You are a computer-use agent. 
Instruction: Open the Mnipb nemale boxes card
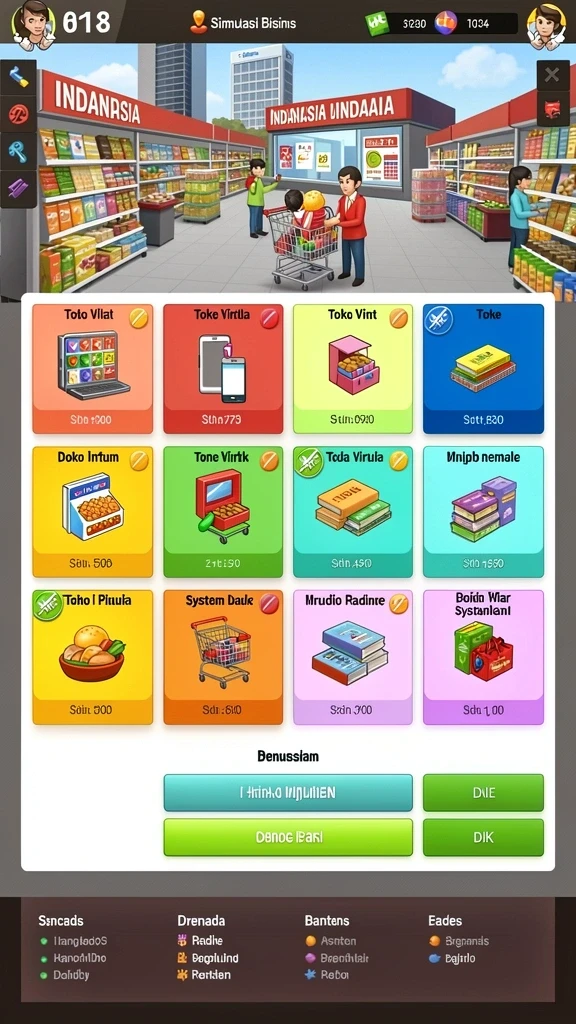[483, 512]
